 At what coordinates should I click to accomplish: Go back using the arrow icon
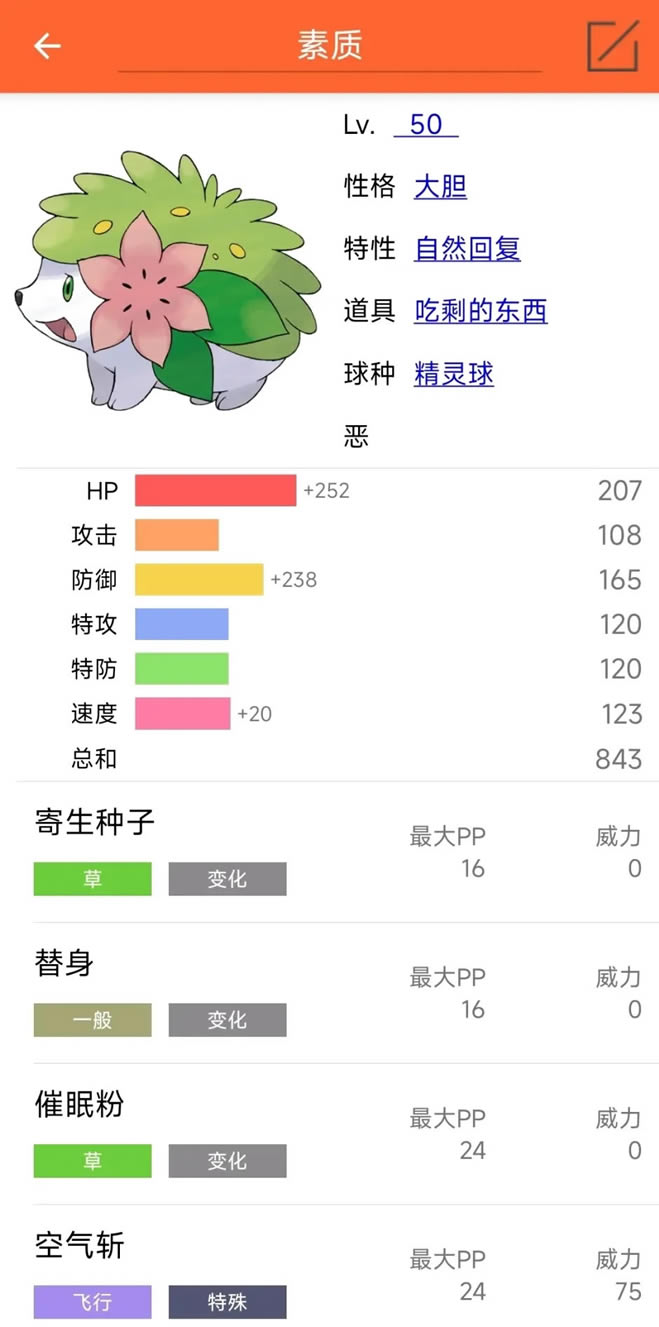coord(47,46)
